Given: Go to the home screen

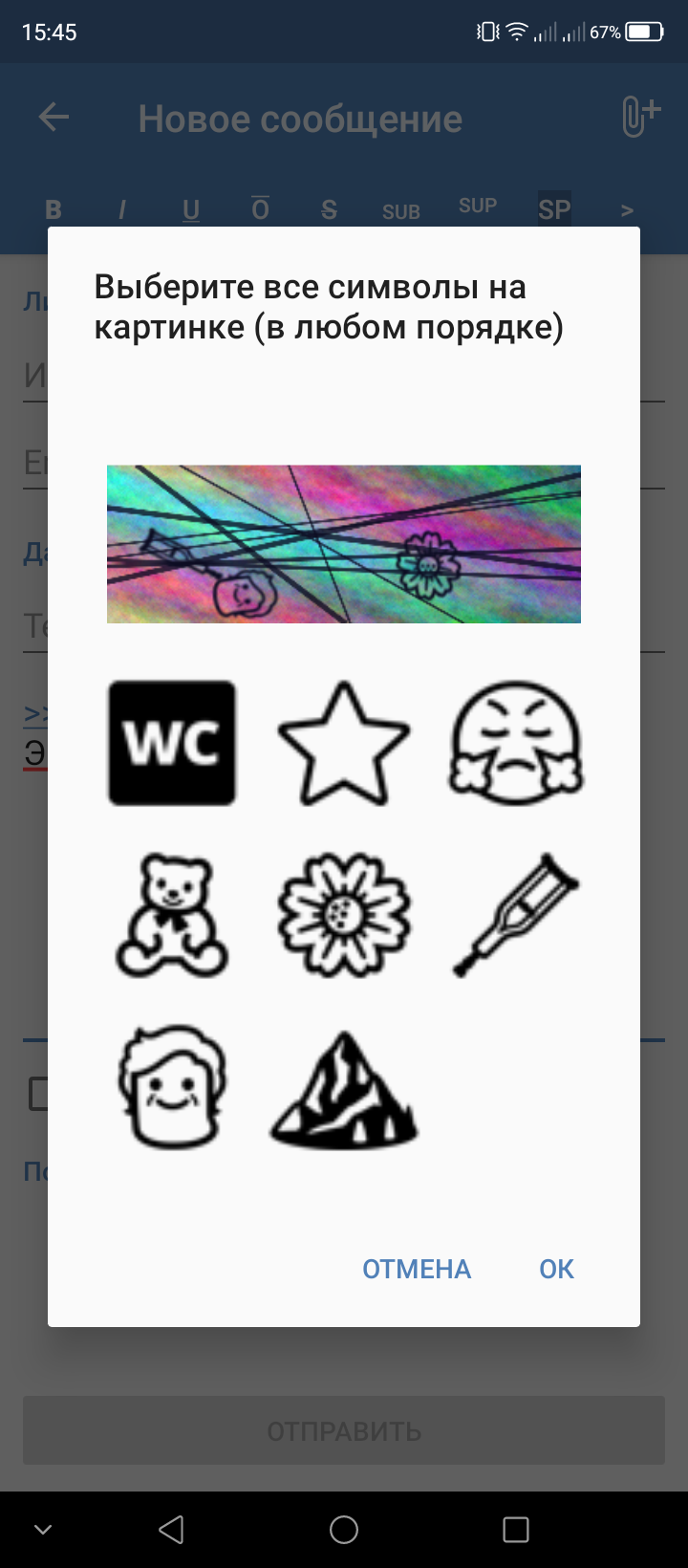Looking at the screenshot, I should click(x=344, y=1530).
